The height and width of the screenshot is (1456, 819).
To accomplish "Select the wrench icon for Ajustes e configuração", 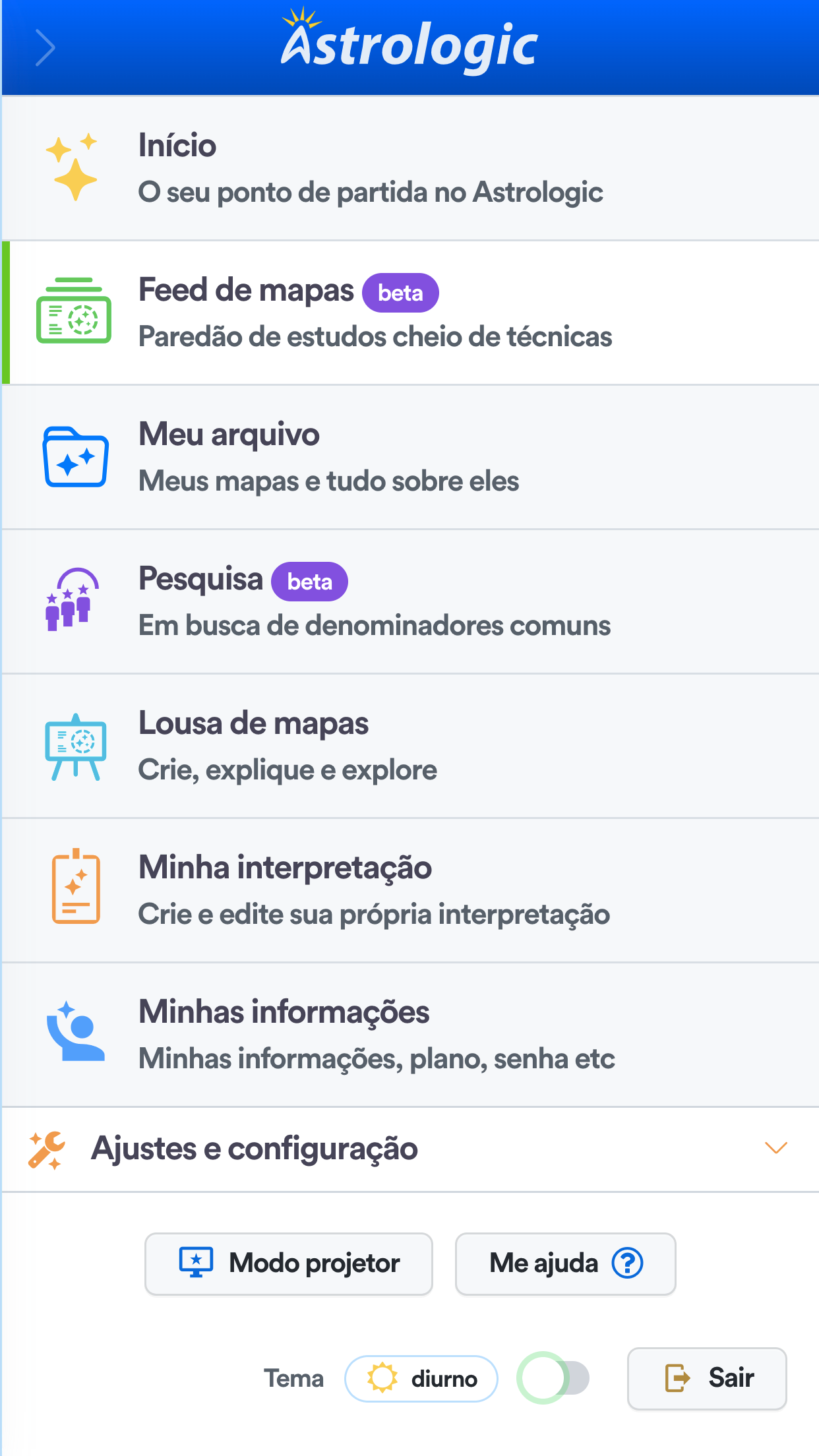I will (46, 1148).
